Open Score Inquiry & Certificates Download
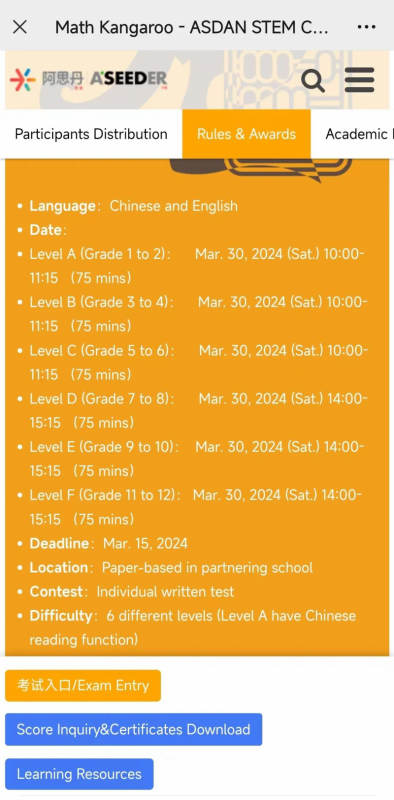The image size is (394, 800). pyautogui.click(x=134, y=730)
